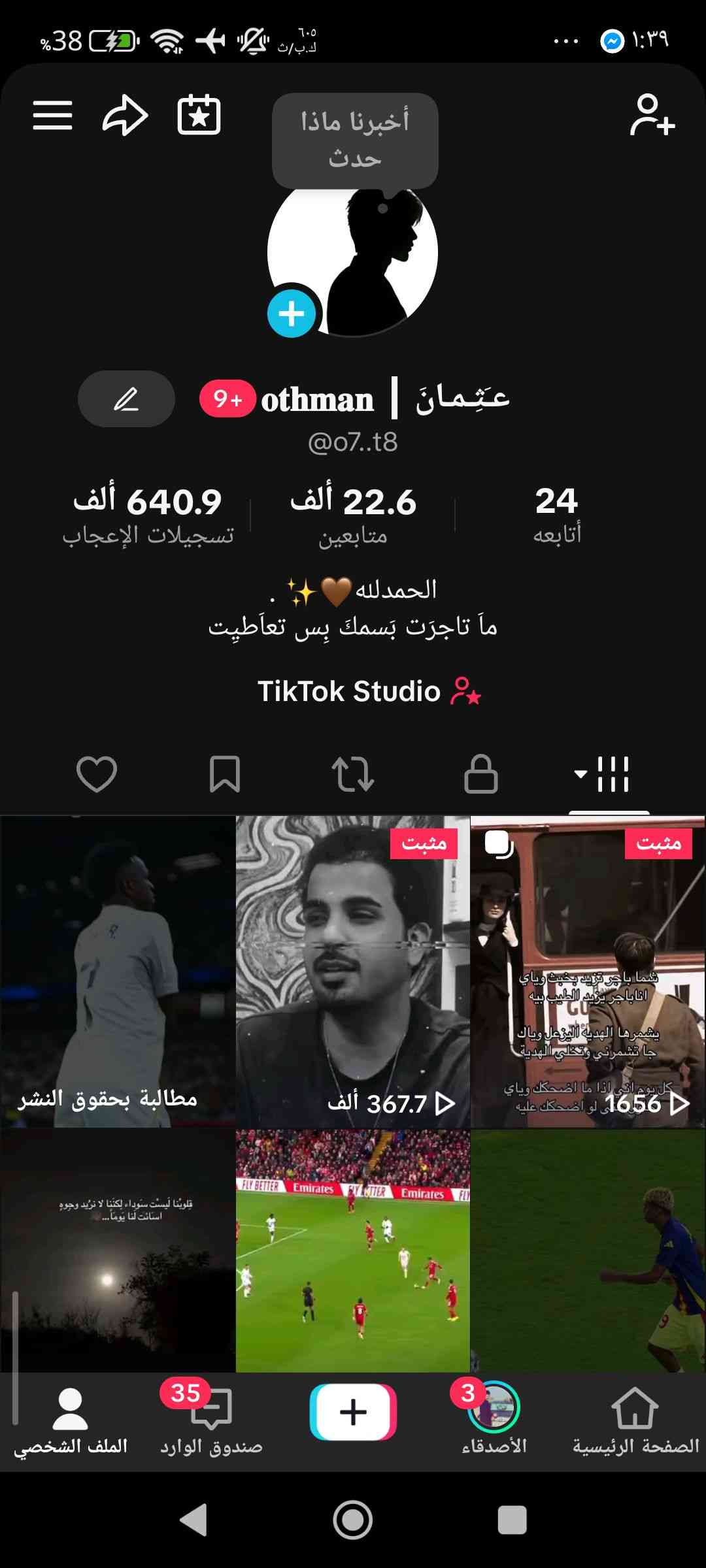Switch to the saved bookmarks tab

coord(224,774)
